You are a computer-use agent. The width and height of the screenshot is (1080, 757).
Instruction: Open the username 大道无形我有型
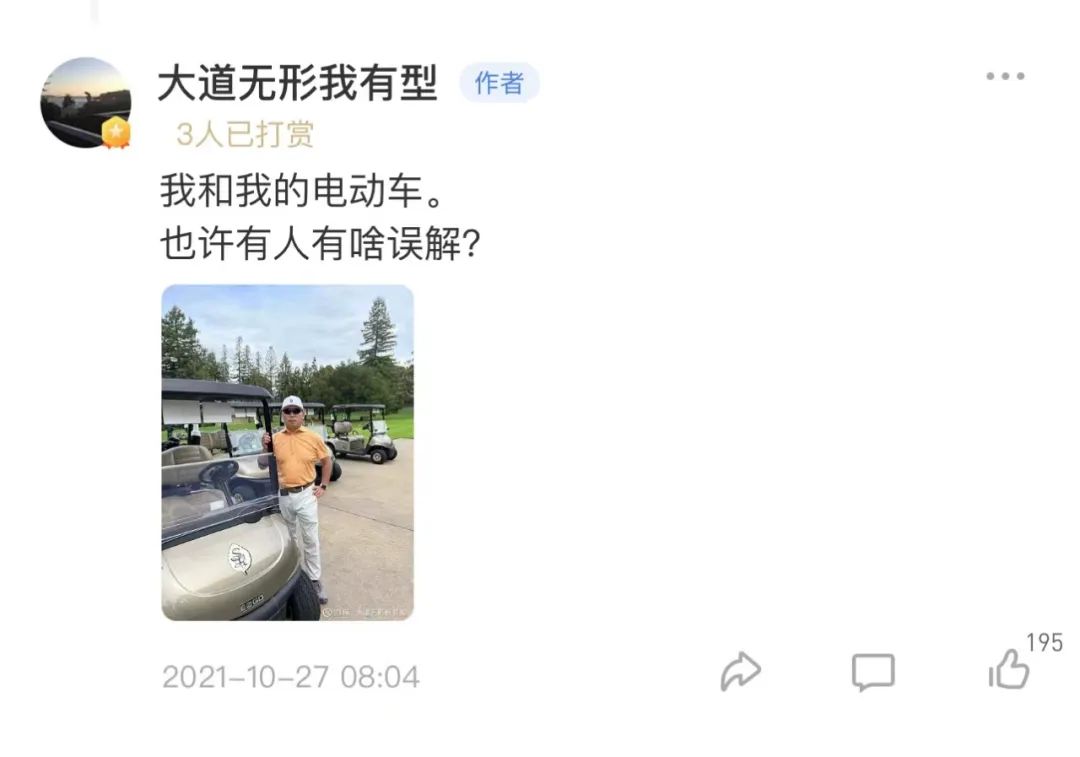(298, 84)
